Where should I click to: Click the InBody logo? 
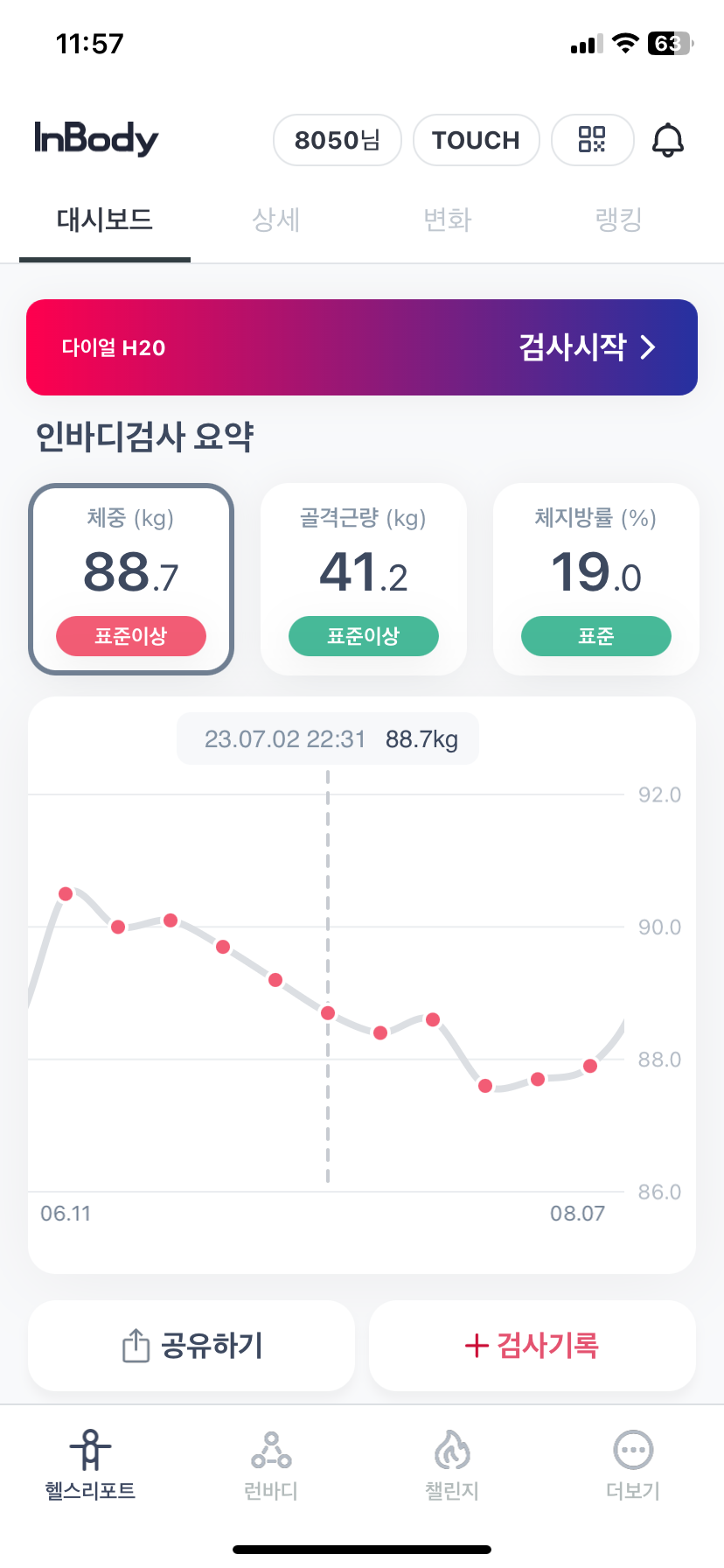coord(97,139)
